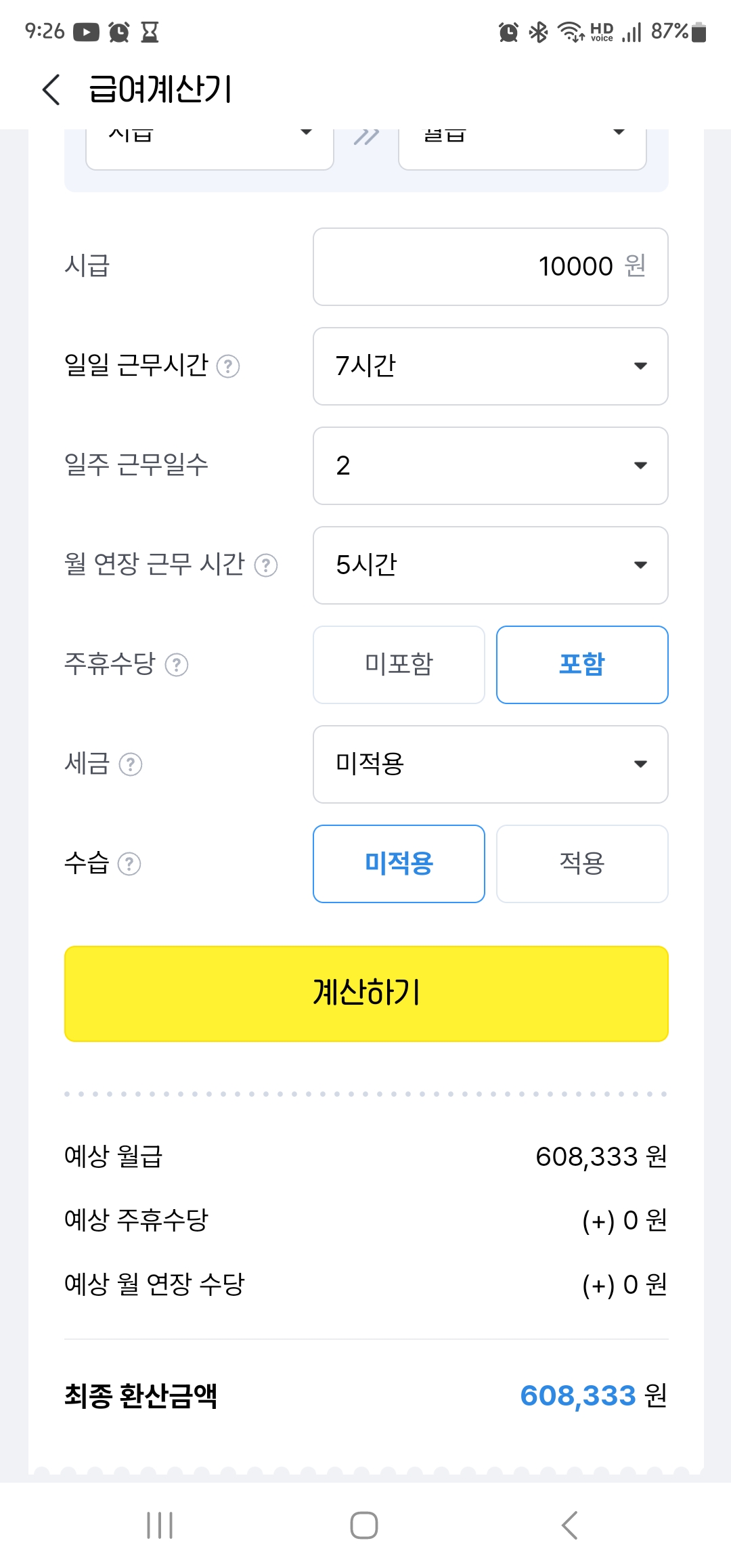The image size is (731, 1568).
Task: Open the 일주 근무일수 dropdown
Action: (x=491, y=466)
